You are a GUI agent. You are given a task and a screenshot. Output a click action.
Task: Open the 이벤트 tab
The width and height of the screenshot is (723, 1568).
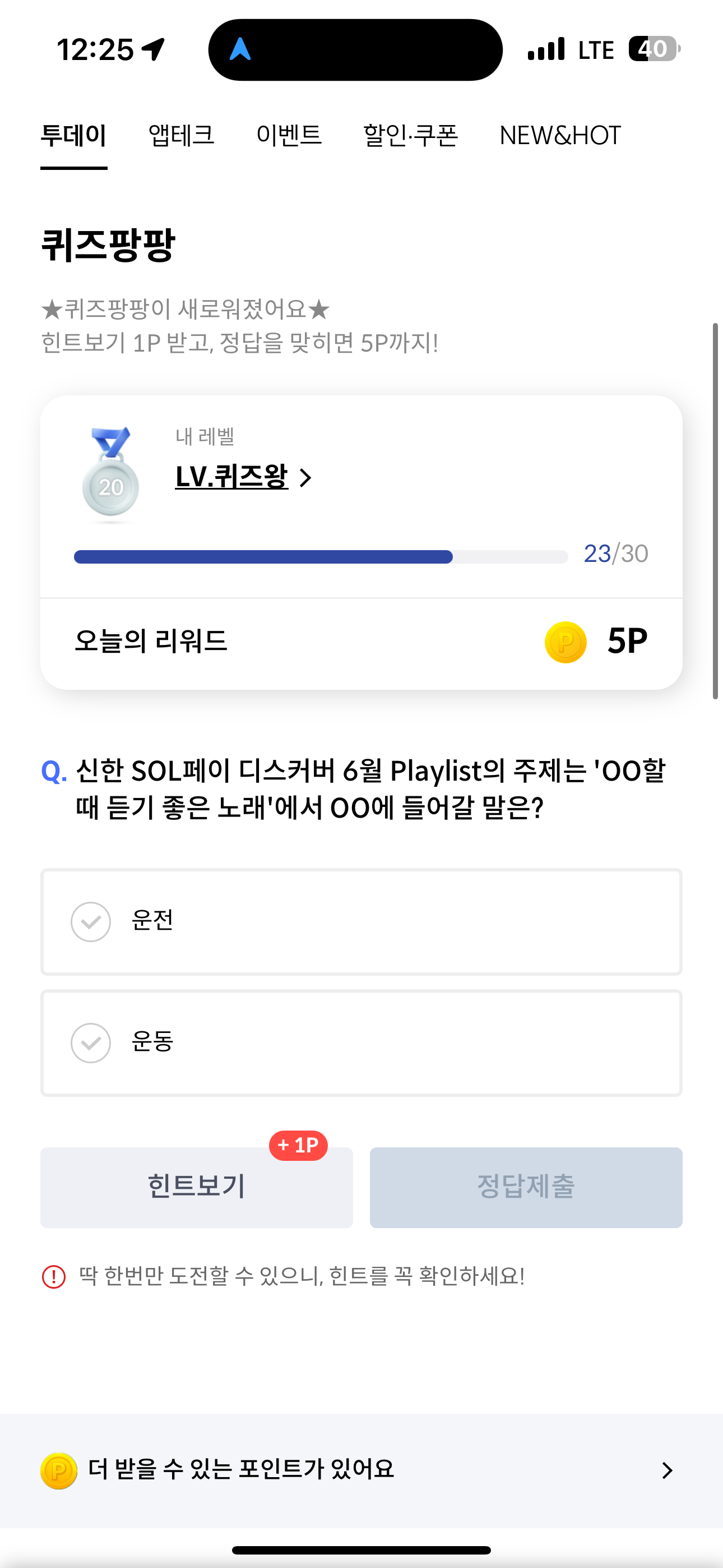[x=289, y=135]
